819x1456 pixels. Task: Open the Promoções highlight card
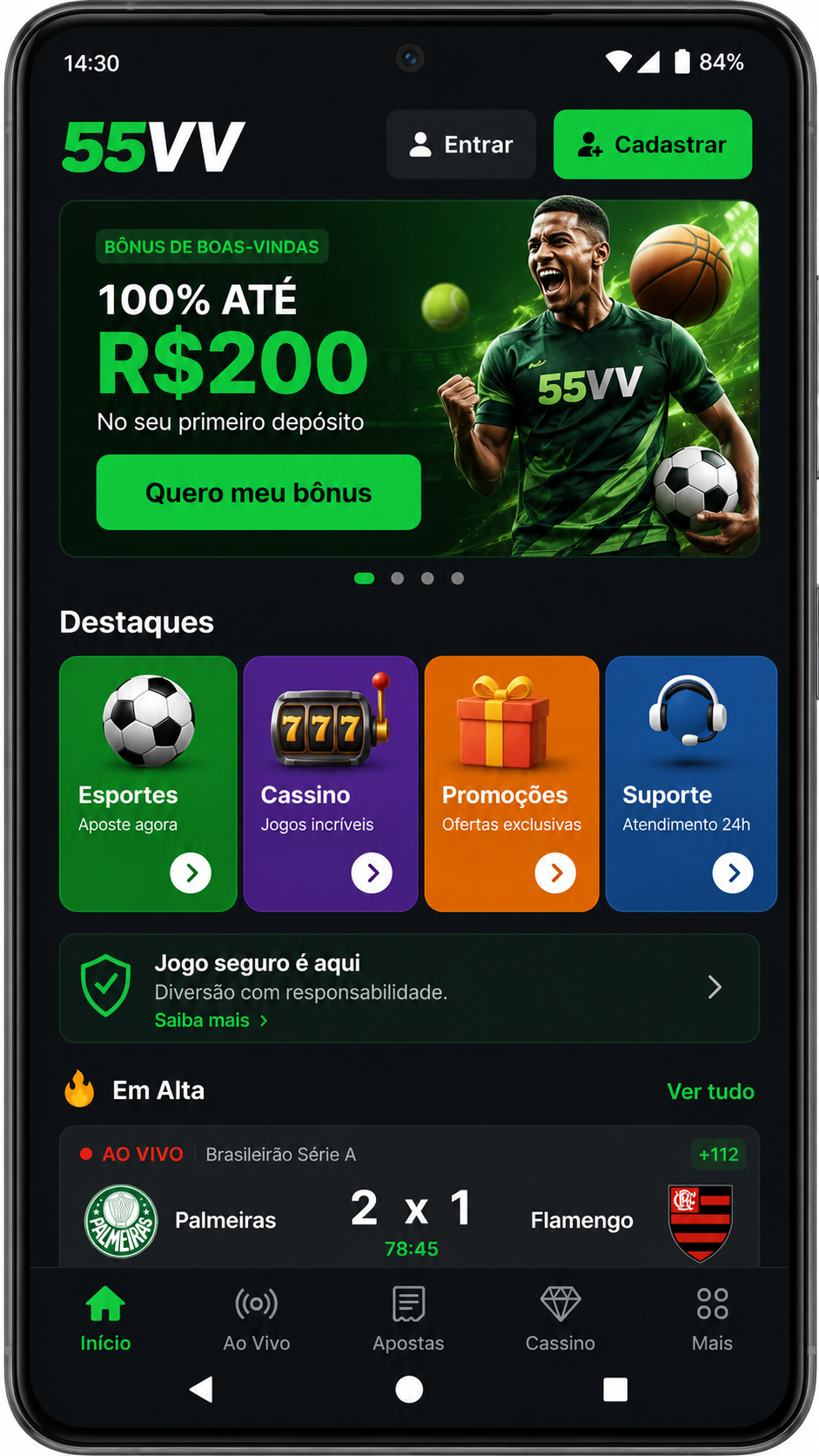[x=512, y=784]
